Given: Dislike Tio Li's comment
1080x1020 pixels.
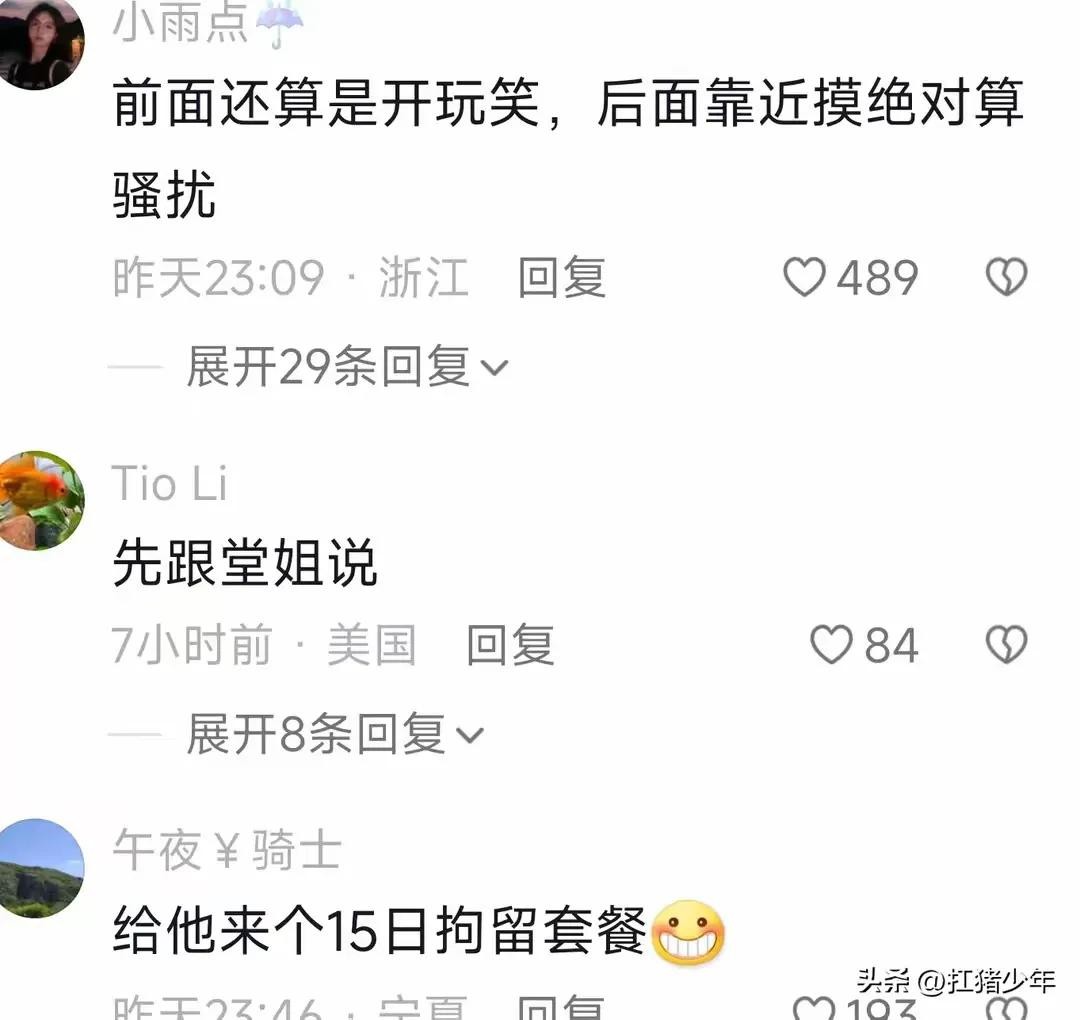Looking at the screenshot, I should point(1006,645).
